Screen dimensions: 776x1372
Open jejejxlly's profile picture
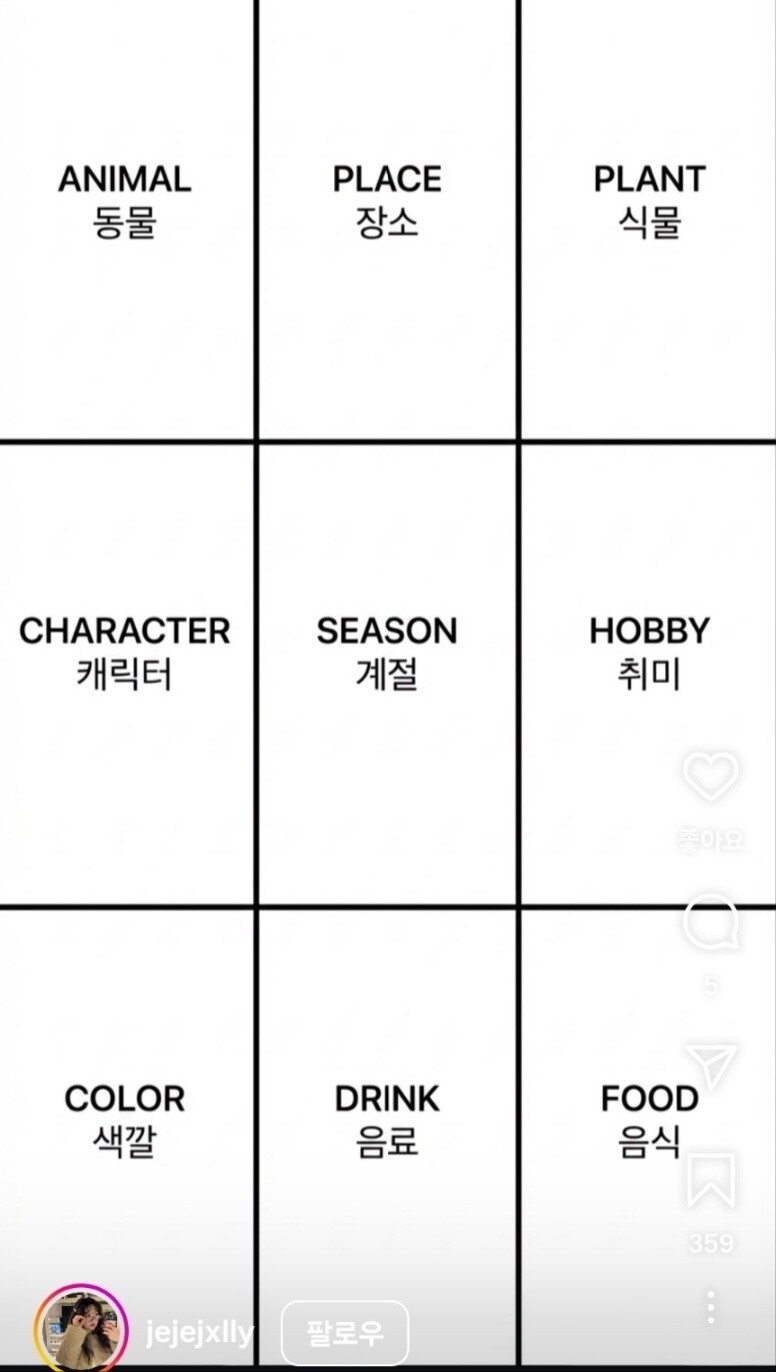click(81, 1330)
